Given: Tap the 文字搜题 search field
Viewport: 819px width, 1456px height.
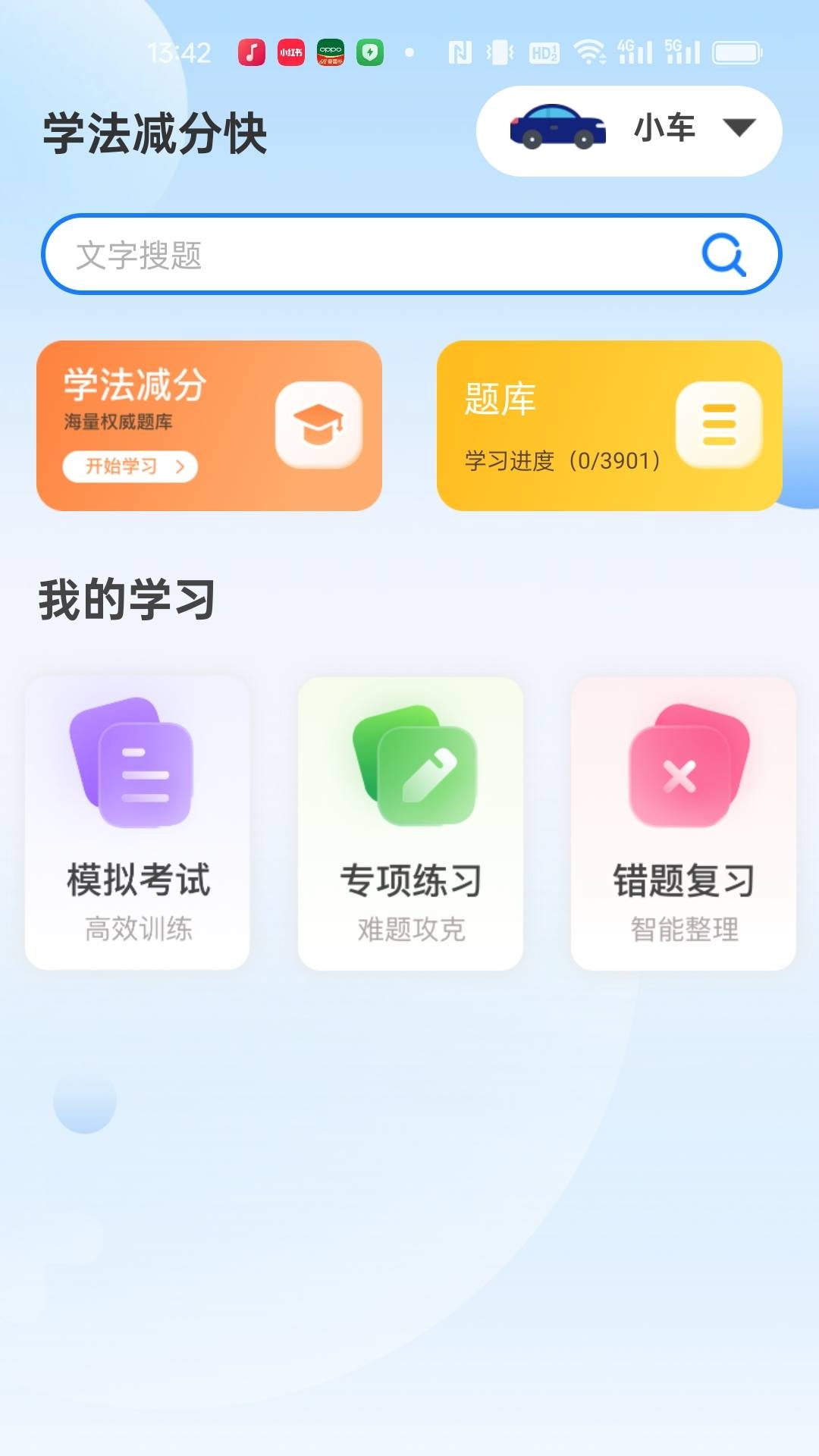Looking at the screenshot, I should [411, 254].
